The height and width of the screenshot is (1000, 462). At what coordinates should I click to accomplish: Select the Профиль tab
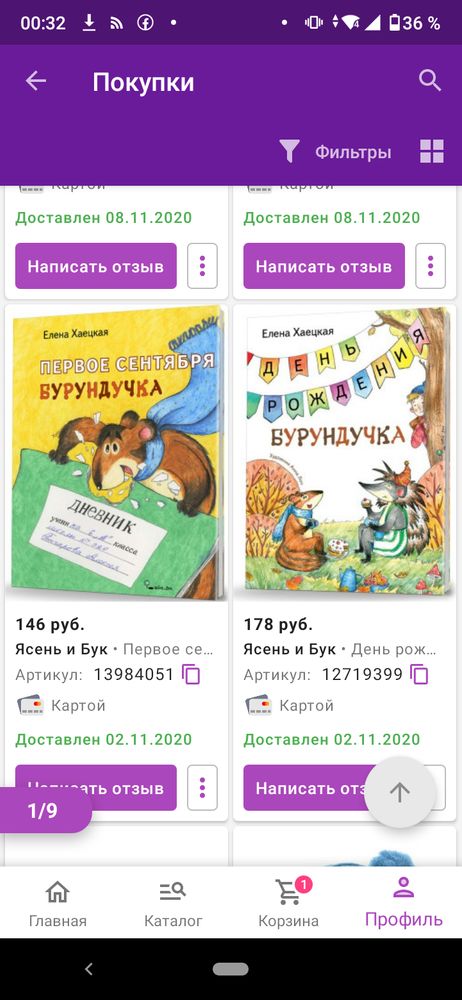point(403,903)
